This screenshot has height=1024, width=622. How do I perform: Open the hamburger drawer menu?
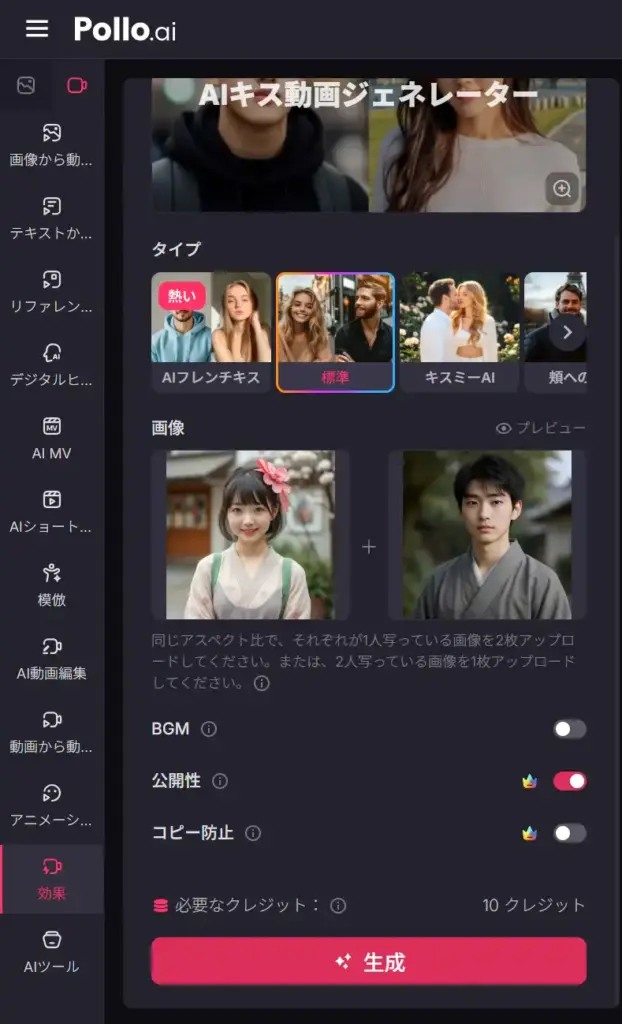37,29
